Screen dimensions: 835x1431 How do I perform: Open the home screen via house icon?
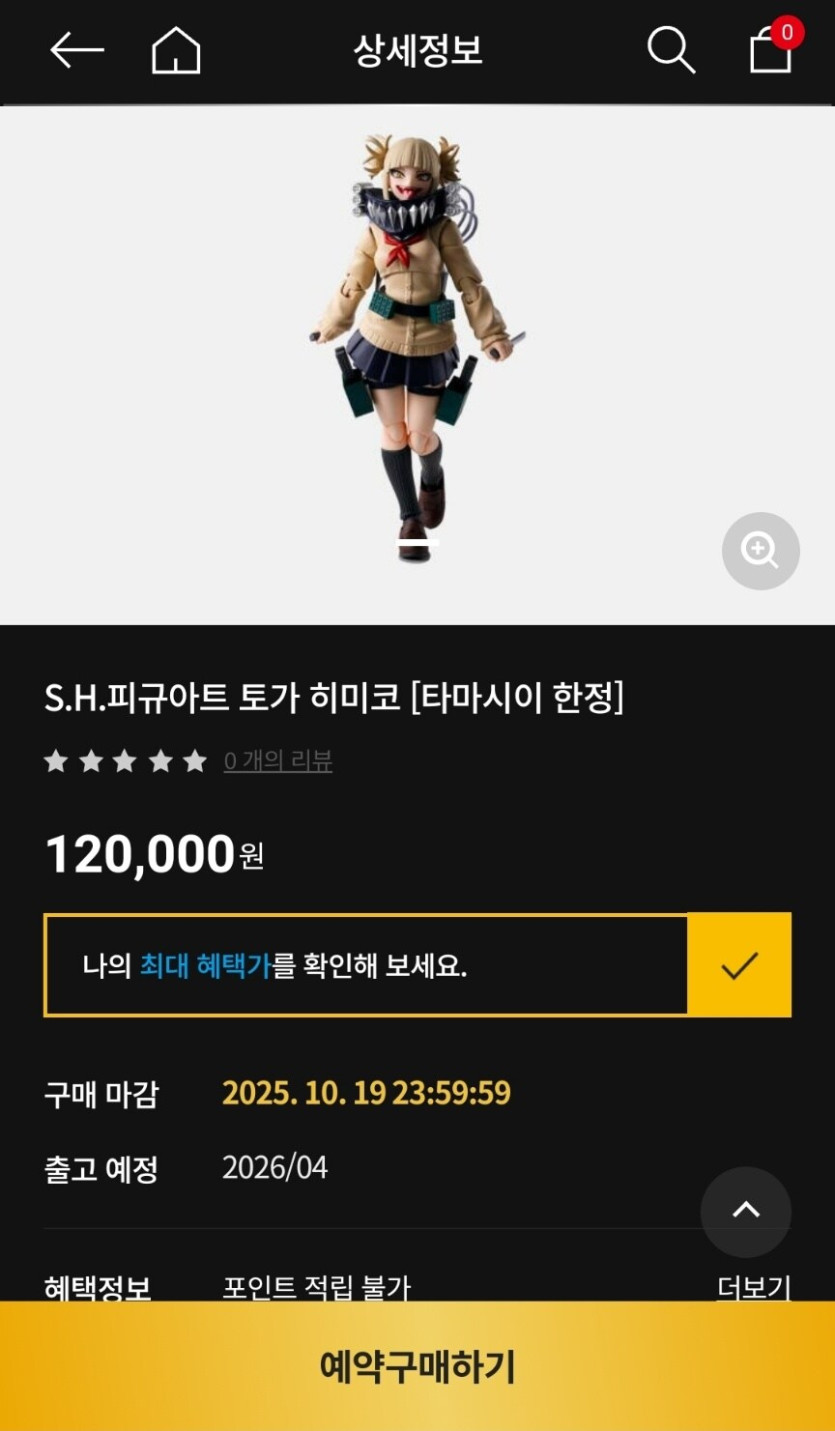point(175,50)
